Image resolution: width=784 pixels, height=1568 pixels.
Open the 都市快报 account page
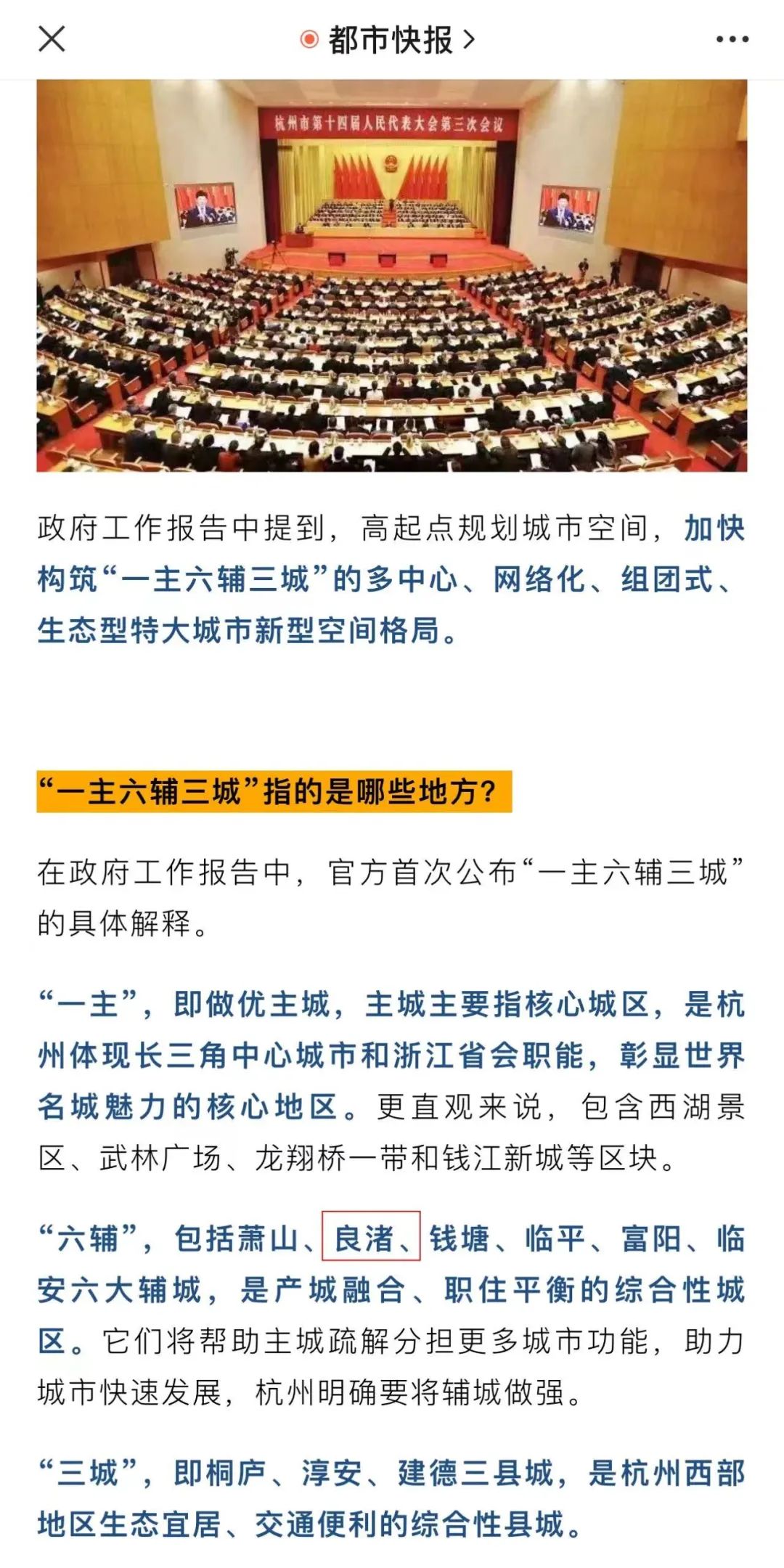tap(390, 40)
